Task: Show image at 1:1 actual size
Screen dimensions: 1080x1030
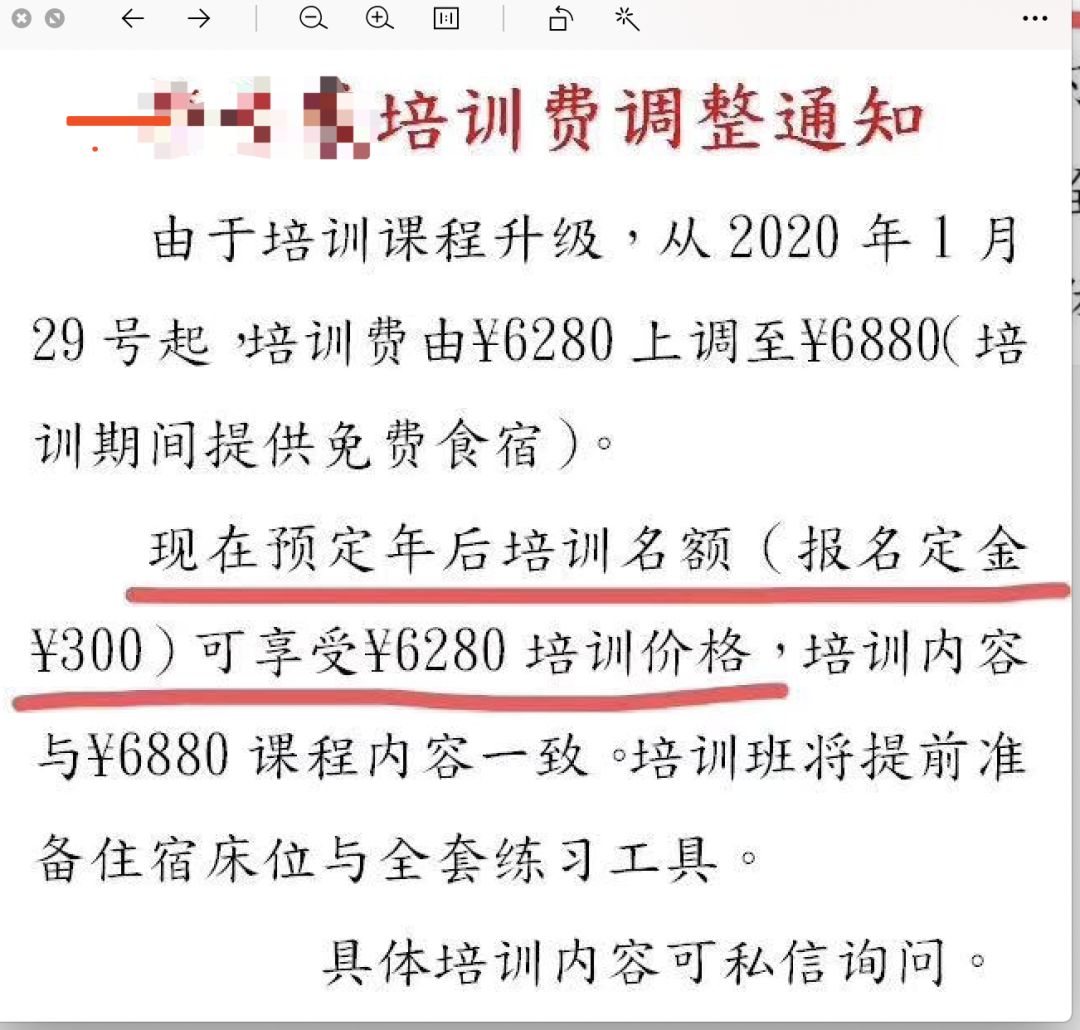Action: 446,19
